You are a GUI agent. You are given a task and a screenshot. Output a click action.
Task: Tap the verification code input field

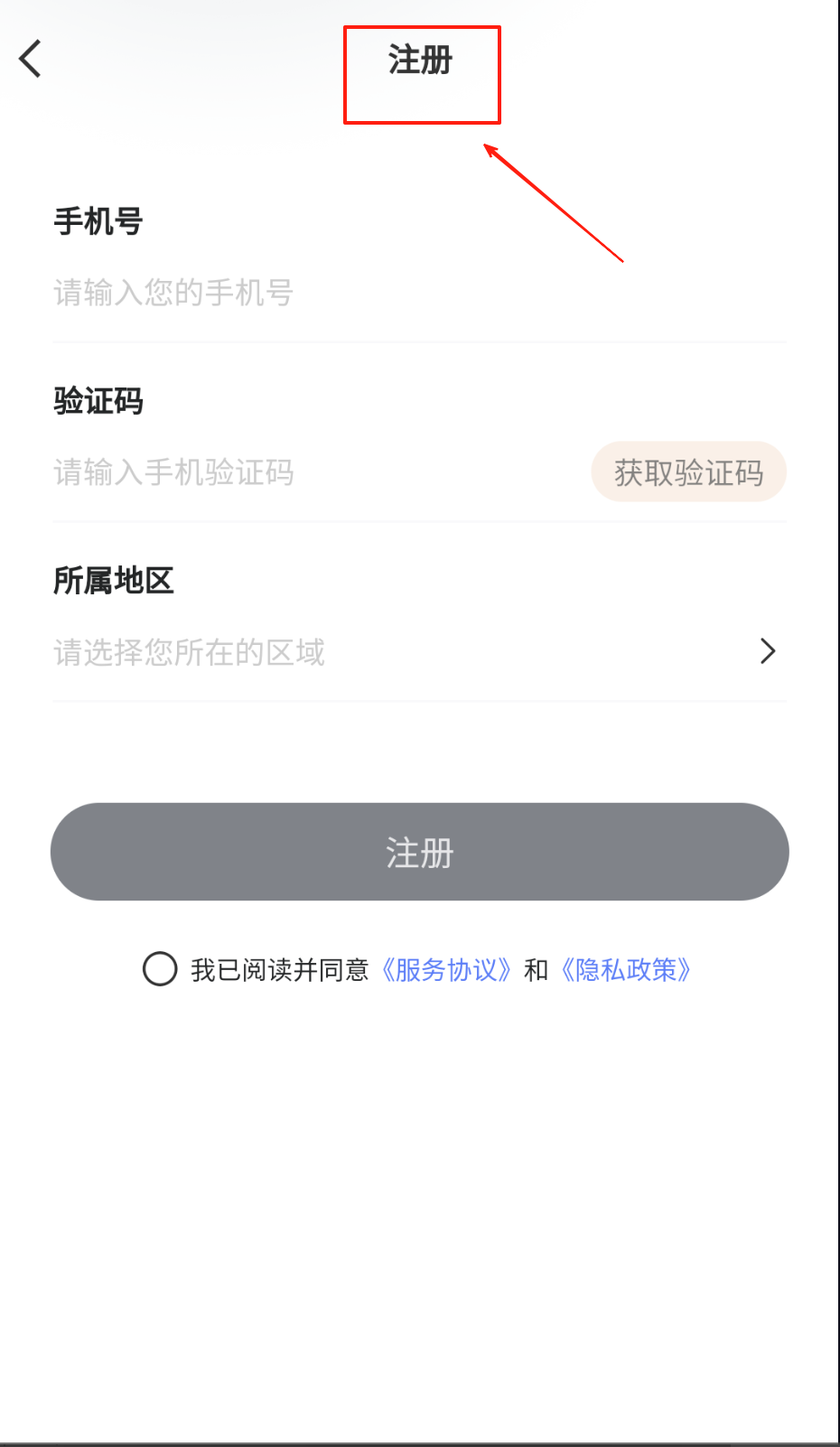(316, 472)
